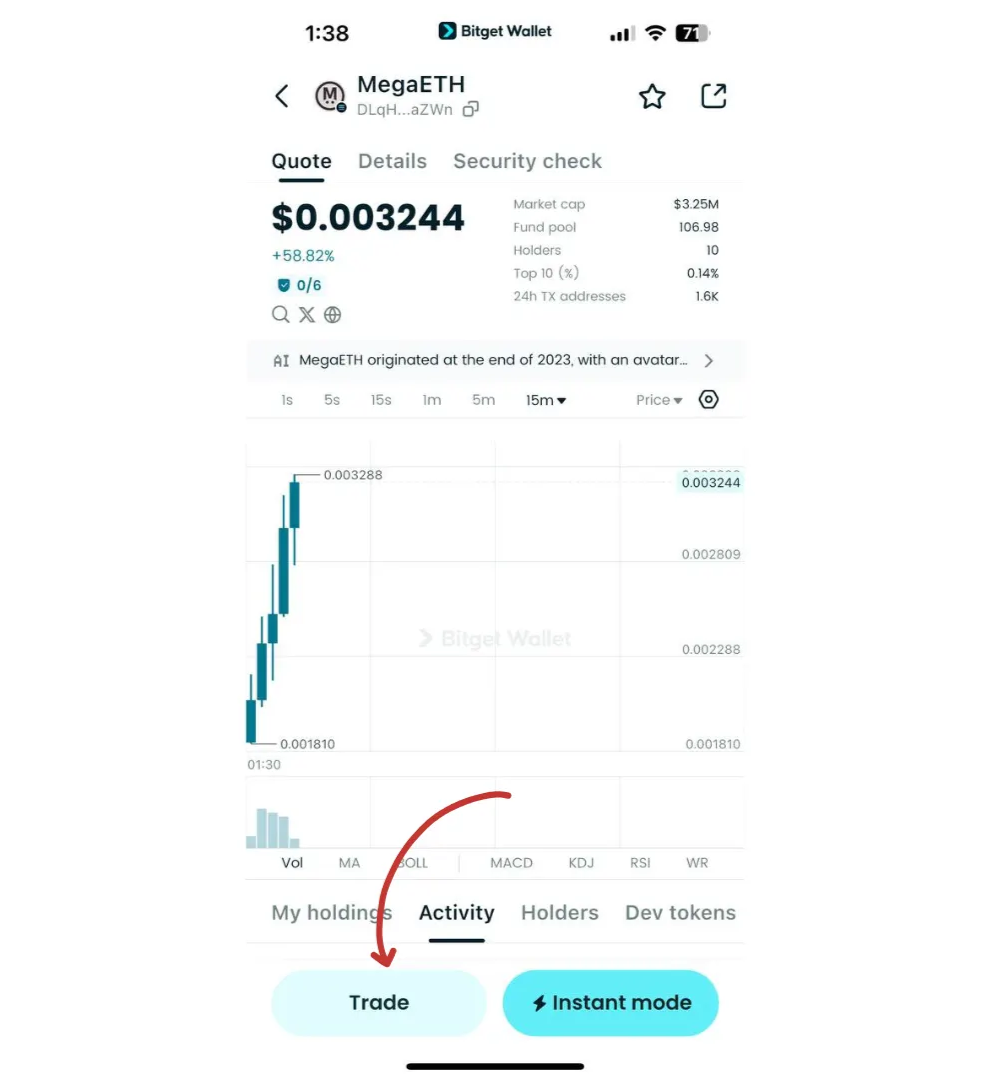The image size is (1000, 1080).
Task: Switch to the Holders tab
Action: pos(559,912)
